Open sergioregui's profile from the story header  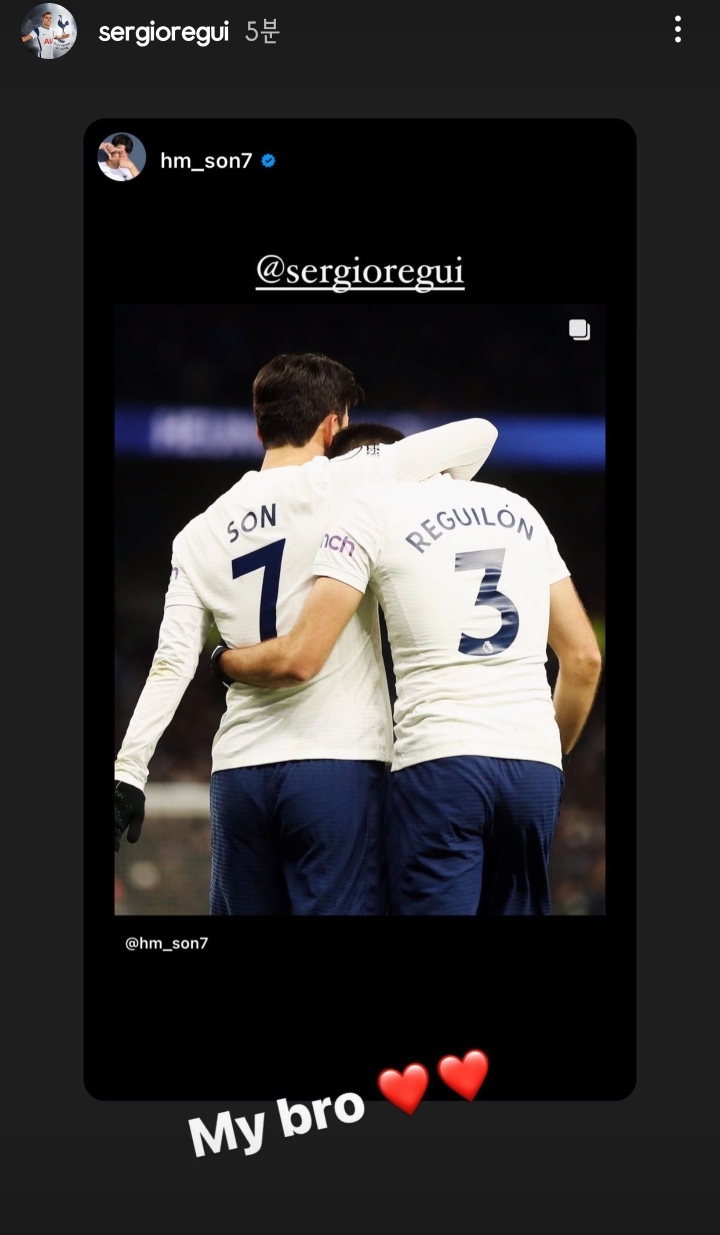pyautogui.click(x=163, y=32)
